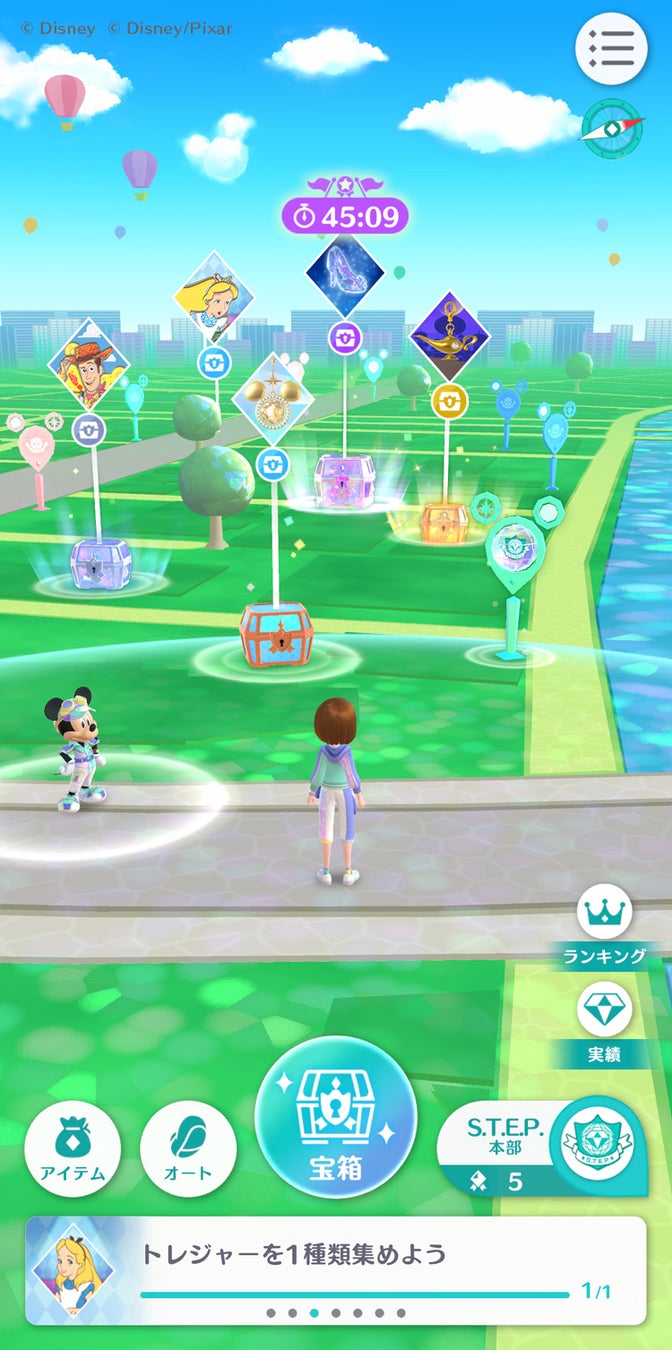The height and width of the screenshot is (1350, 672).
Task: Open the list menu icon
Action: tap(611, 48)
